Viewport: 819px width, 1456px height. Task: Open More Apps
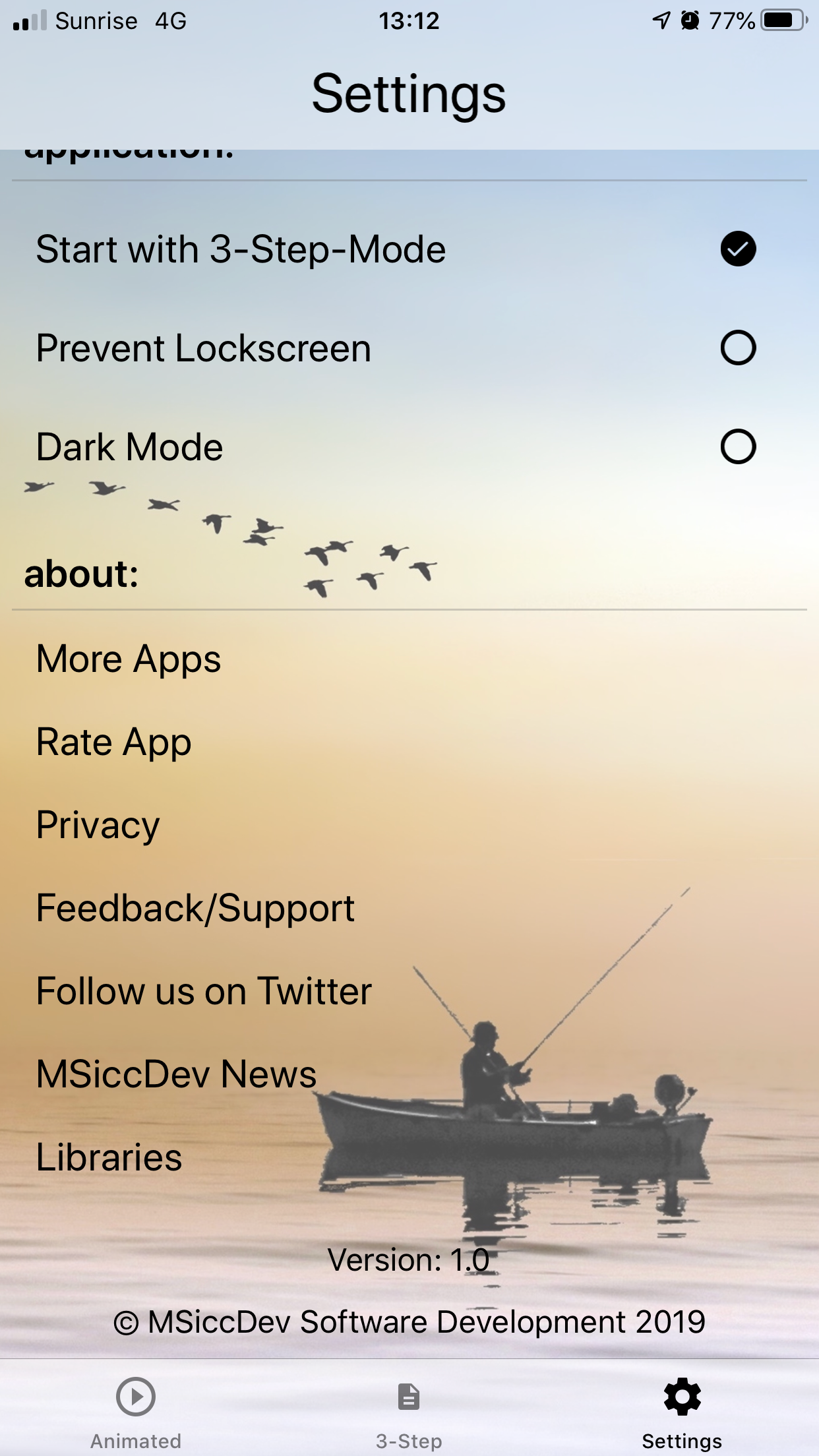[x=128, y=659]
